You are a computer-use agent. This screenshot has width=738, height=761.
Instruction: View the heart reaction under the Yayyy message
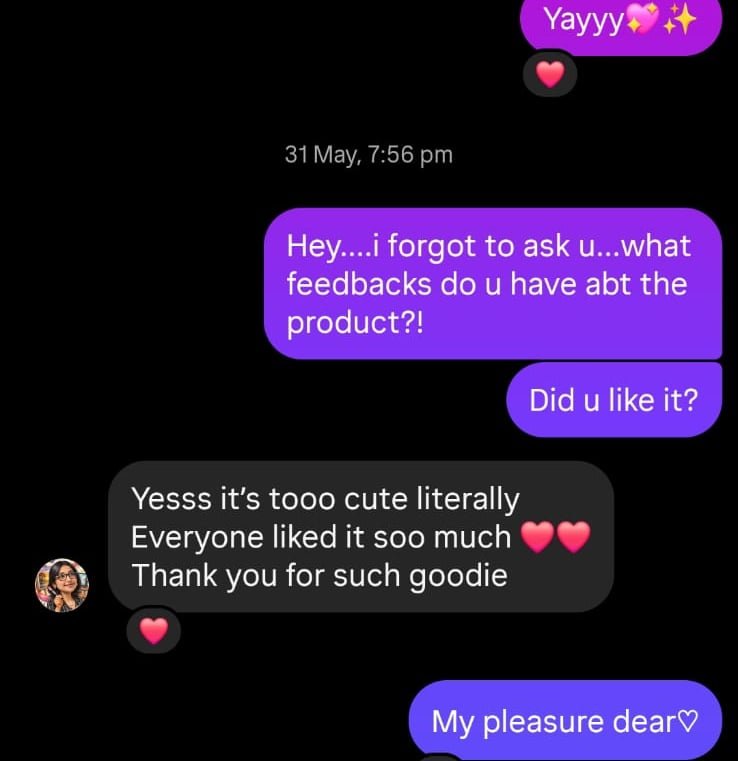coord(550,73)
